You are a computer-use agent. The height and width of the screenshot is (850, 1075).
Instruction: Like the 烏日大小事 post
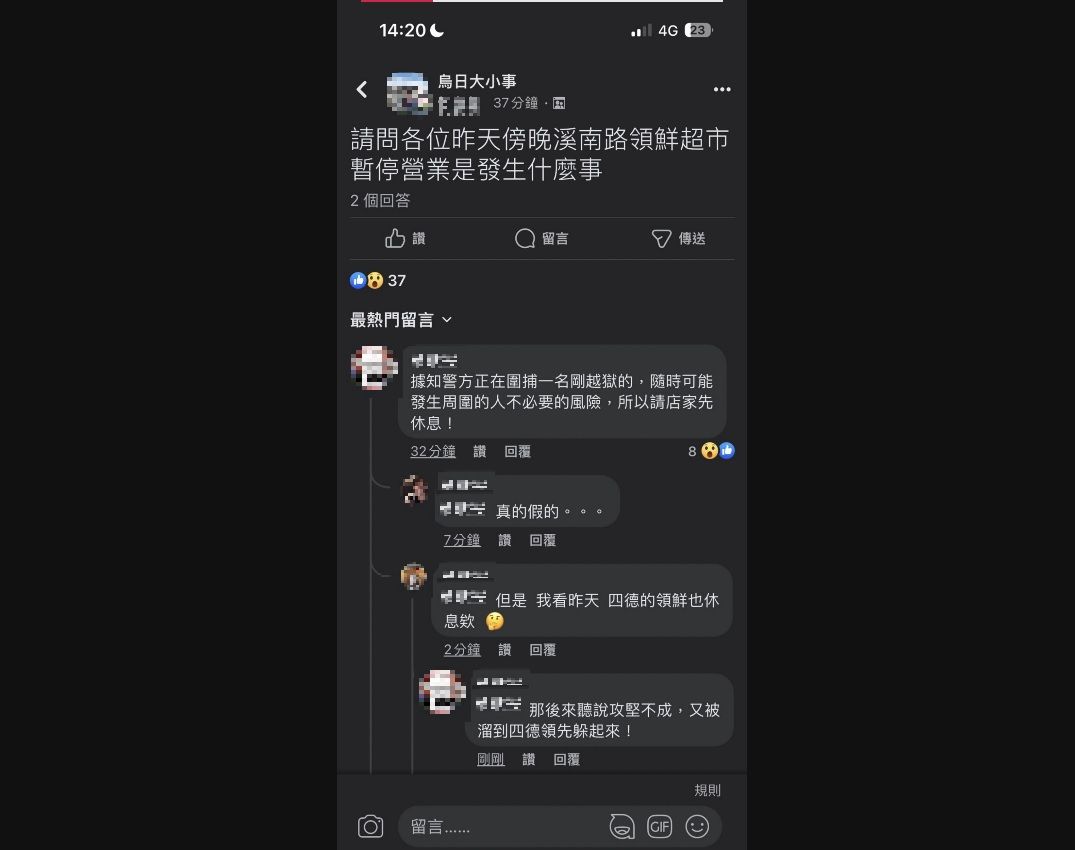pyautogui.click(x=405, y=238)
